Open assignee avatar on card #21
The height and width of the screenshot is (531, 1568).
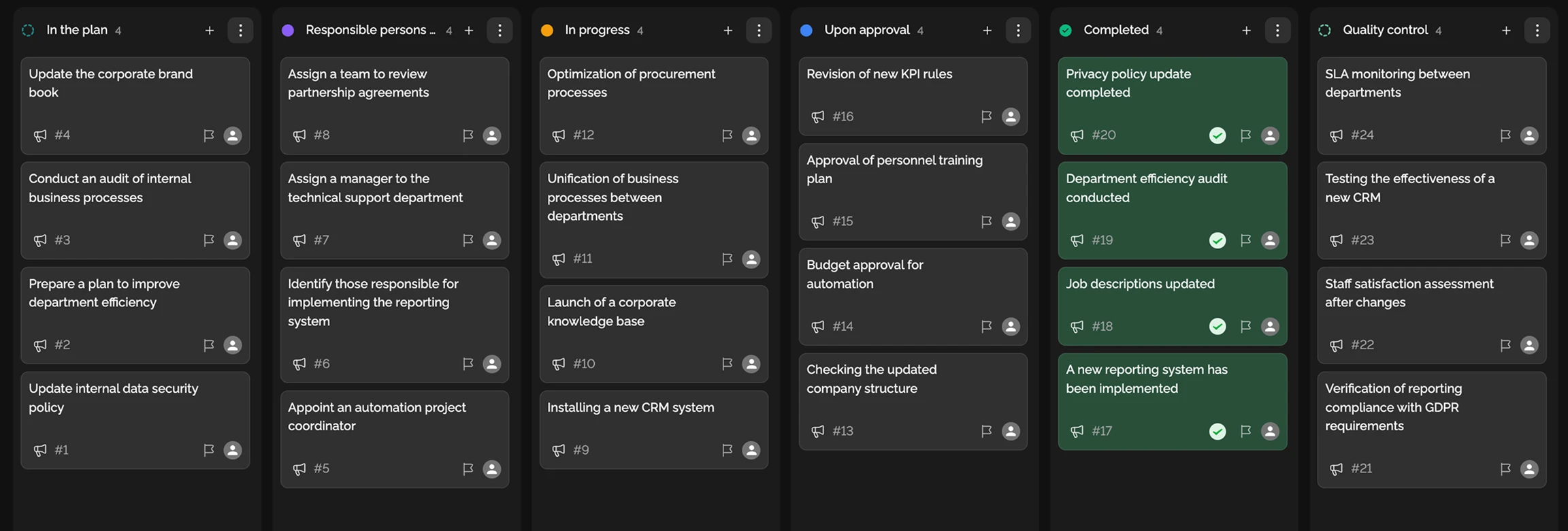[1529, 469]
